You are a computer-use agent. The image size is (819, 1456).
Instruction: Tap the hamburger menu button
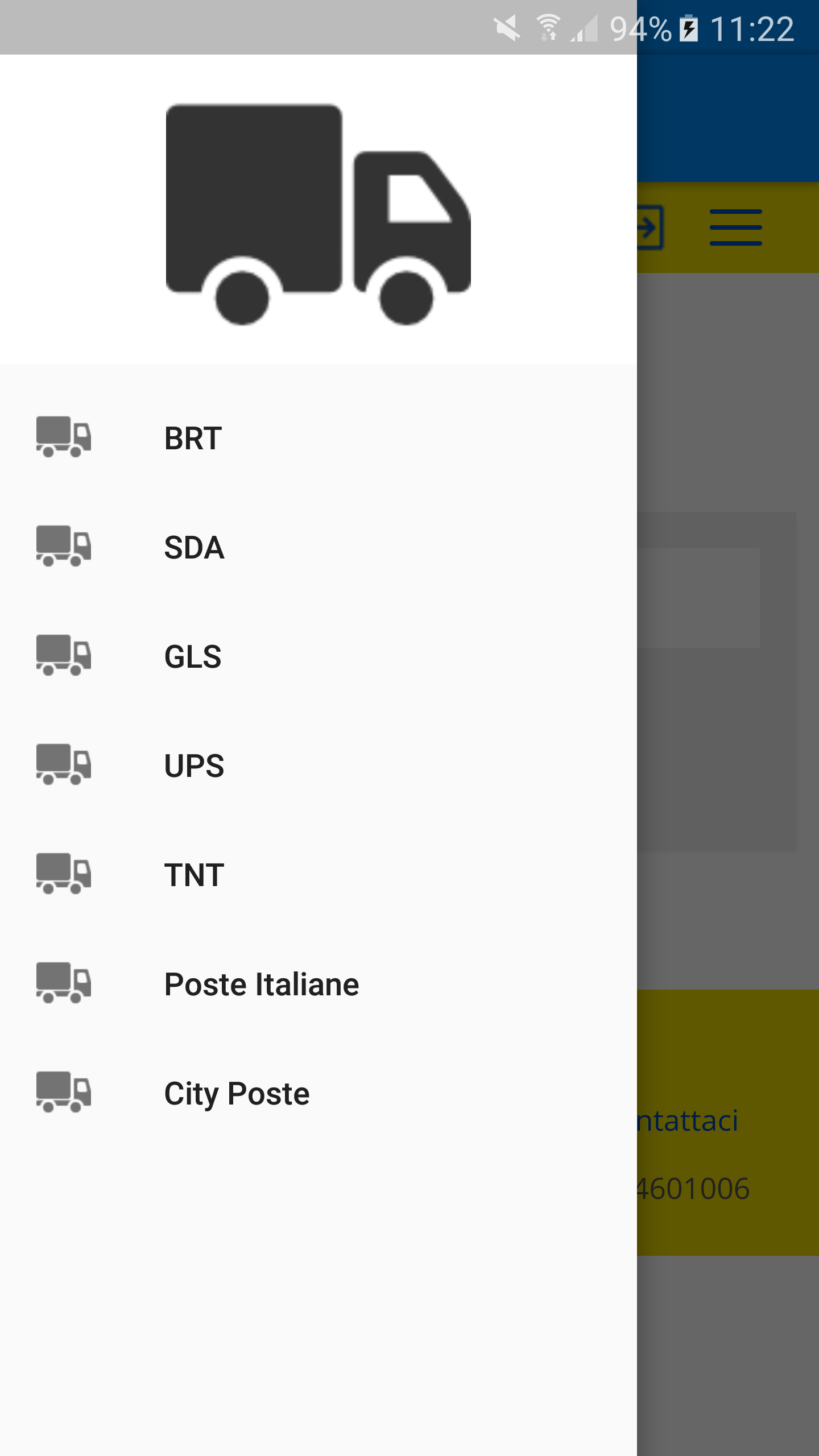pos(735,227)
